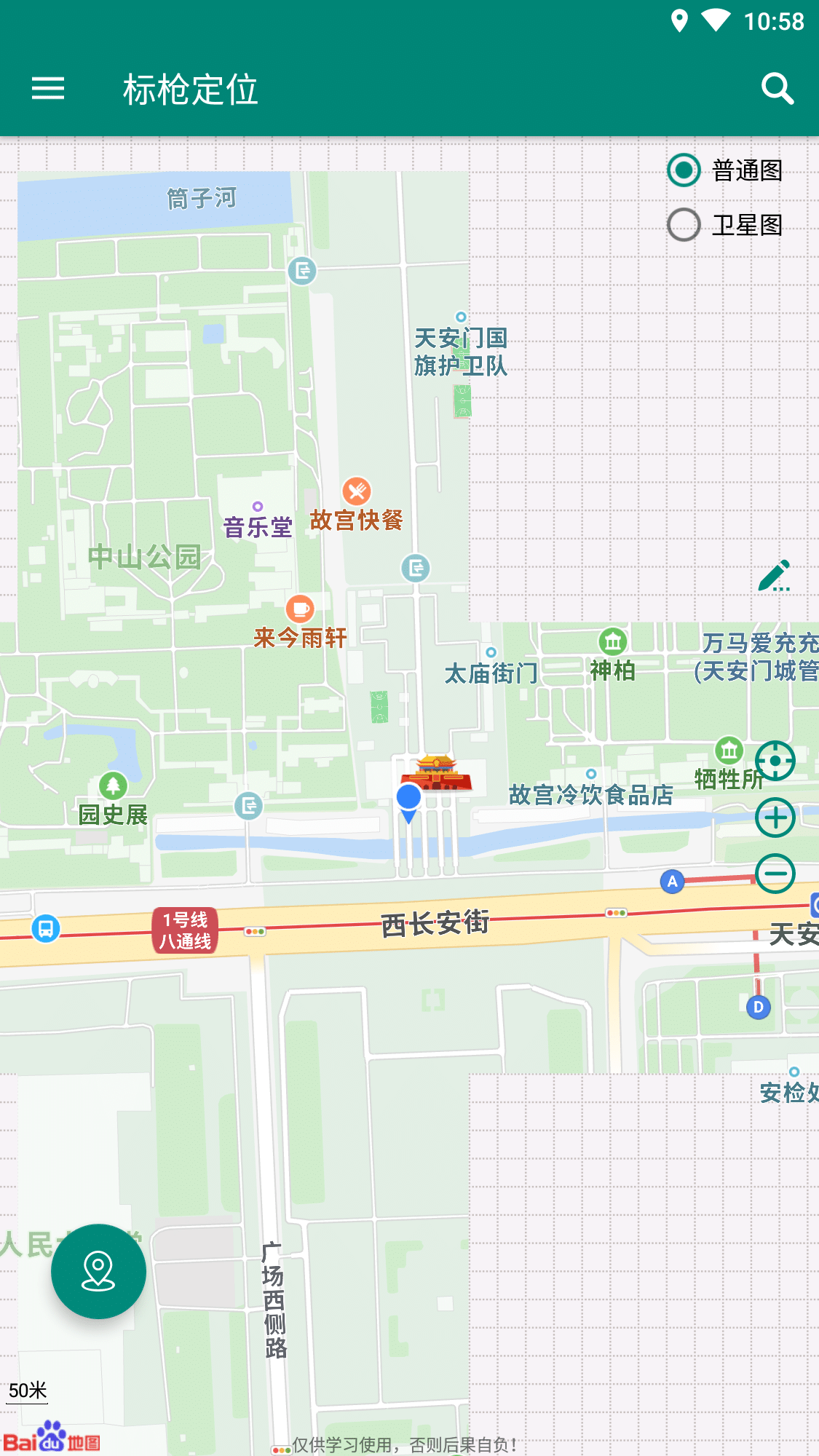Zoom in with the plus button
Screen dimensions: 819x1456
775,818
